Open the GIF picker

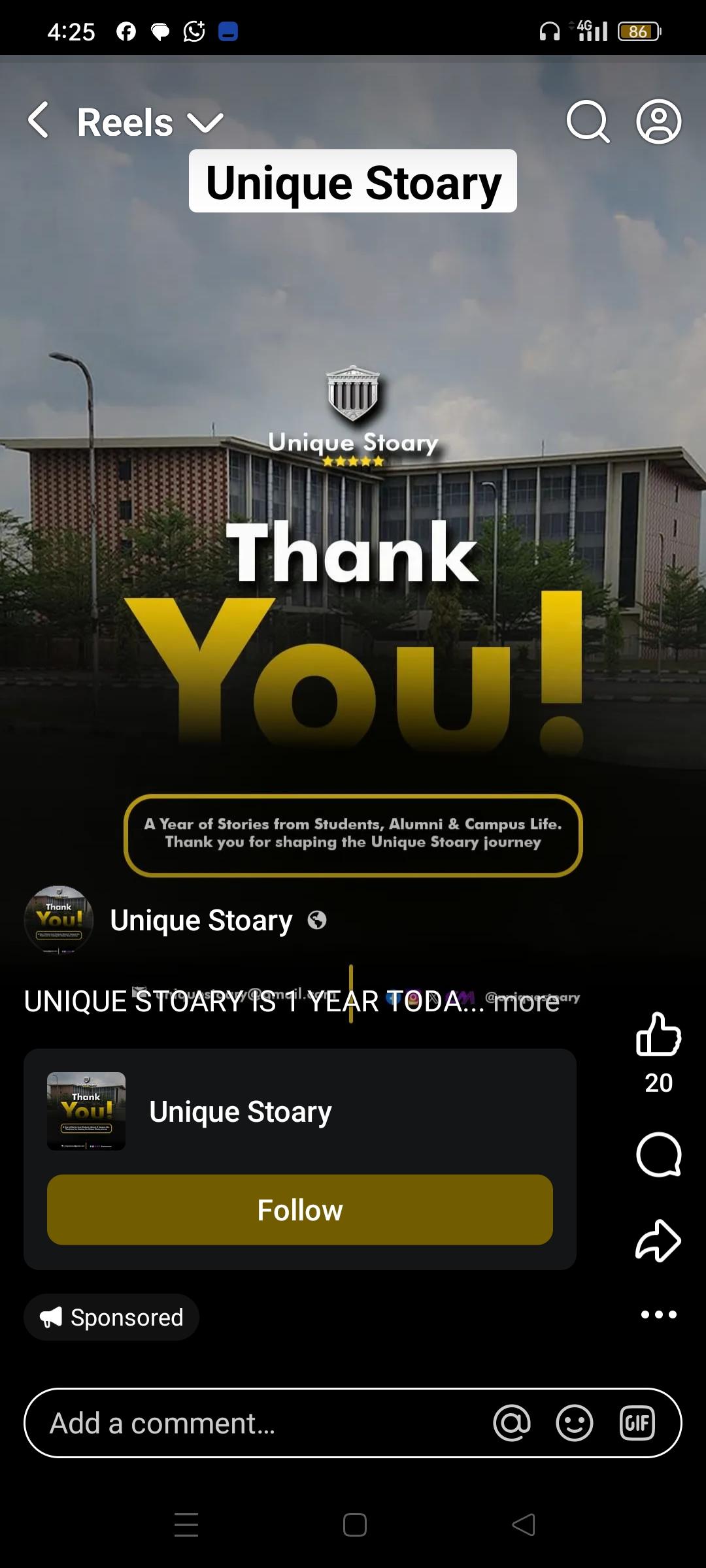click(x=637, y=1423)
